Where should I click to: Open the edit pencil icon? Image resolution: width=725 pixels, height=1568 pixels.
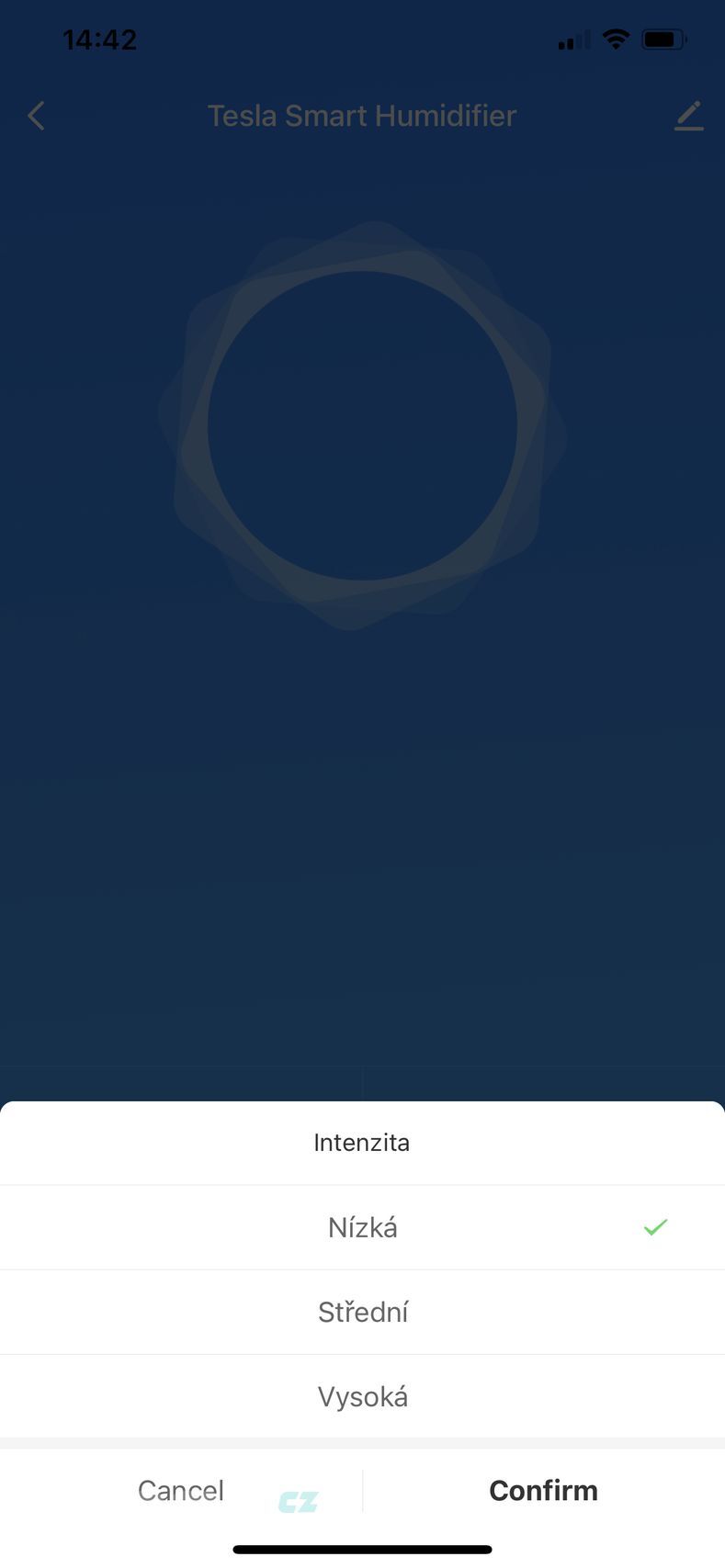(x=689, y=116)
